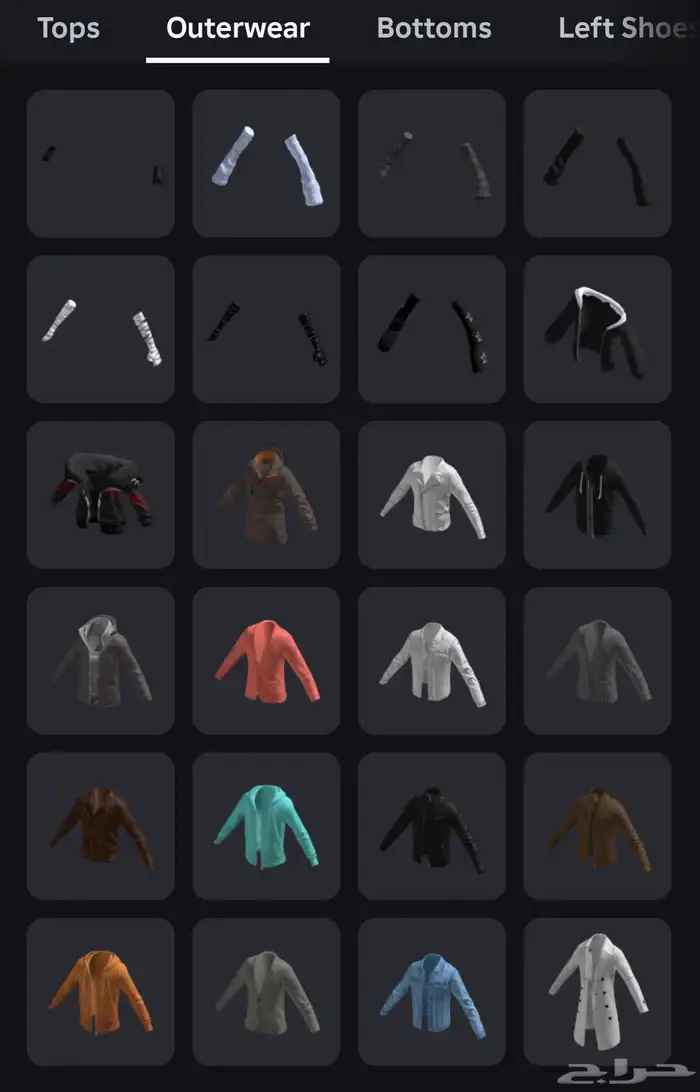Switch to the Bottoms tab

click(433, 28)
